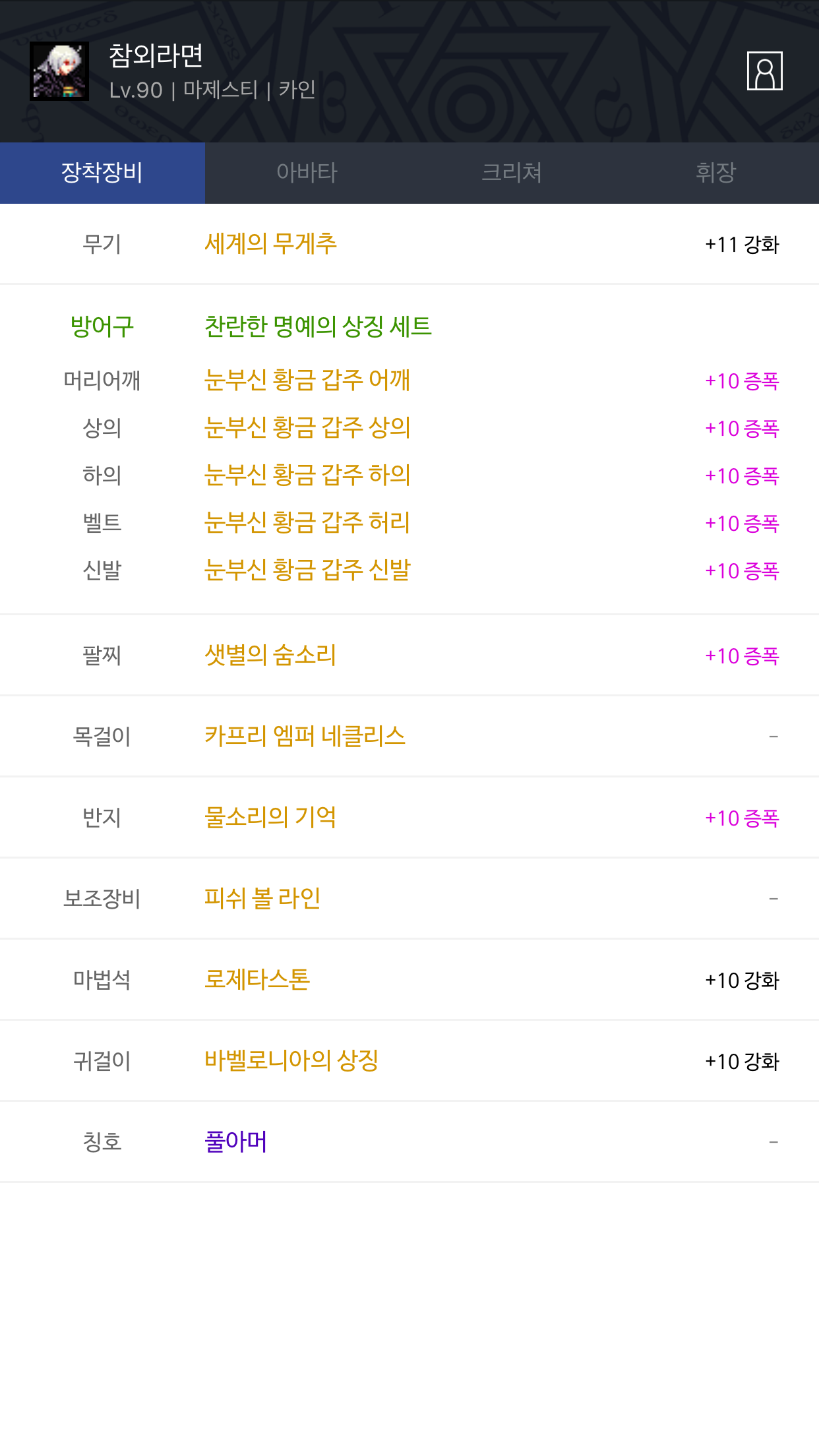Open weapon item 세계의 무게추
819x1456 pixels.
(x=270, y=244)
